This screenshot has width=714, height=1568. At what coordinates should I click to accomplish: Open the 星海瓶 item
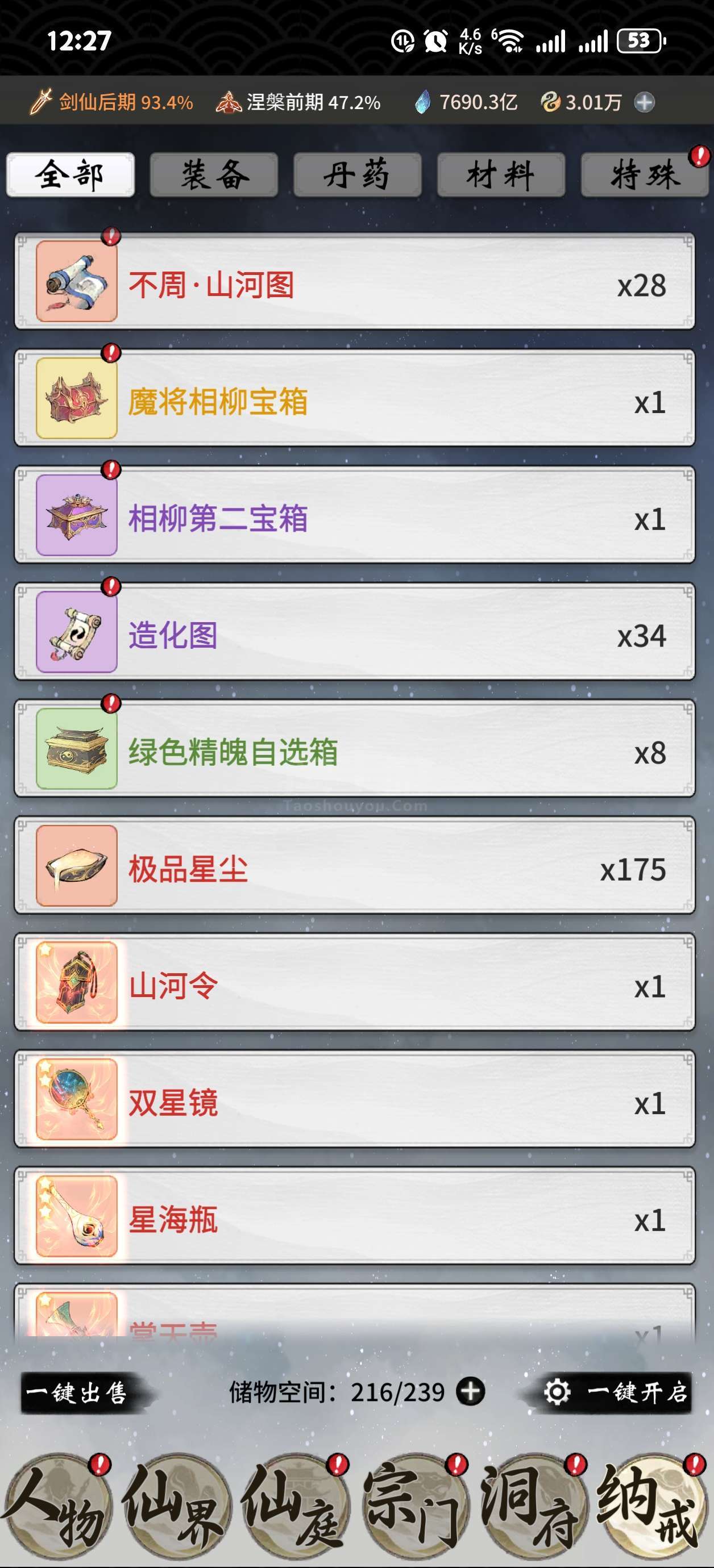355,1216
